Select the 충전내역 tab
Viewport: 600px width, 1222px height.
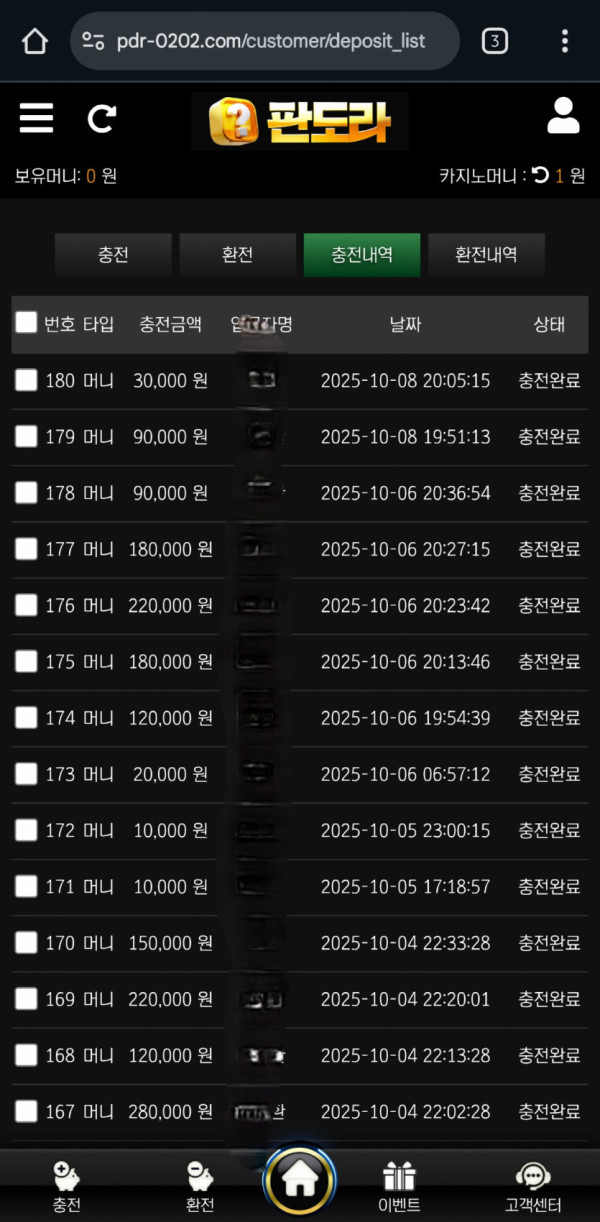[361, 255]
